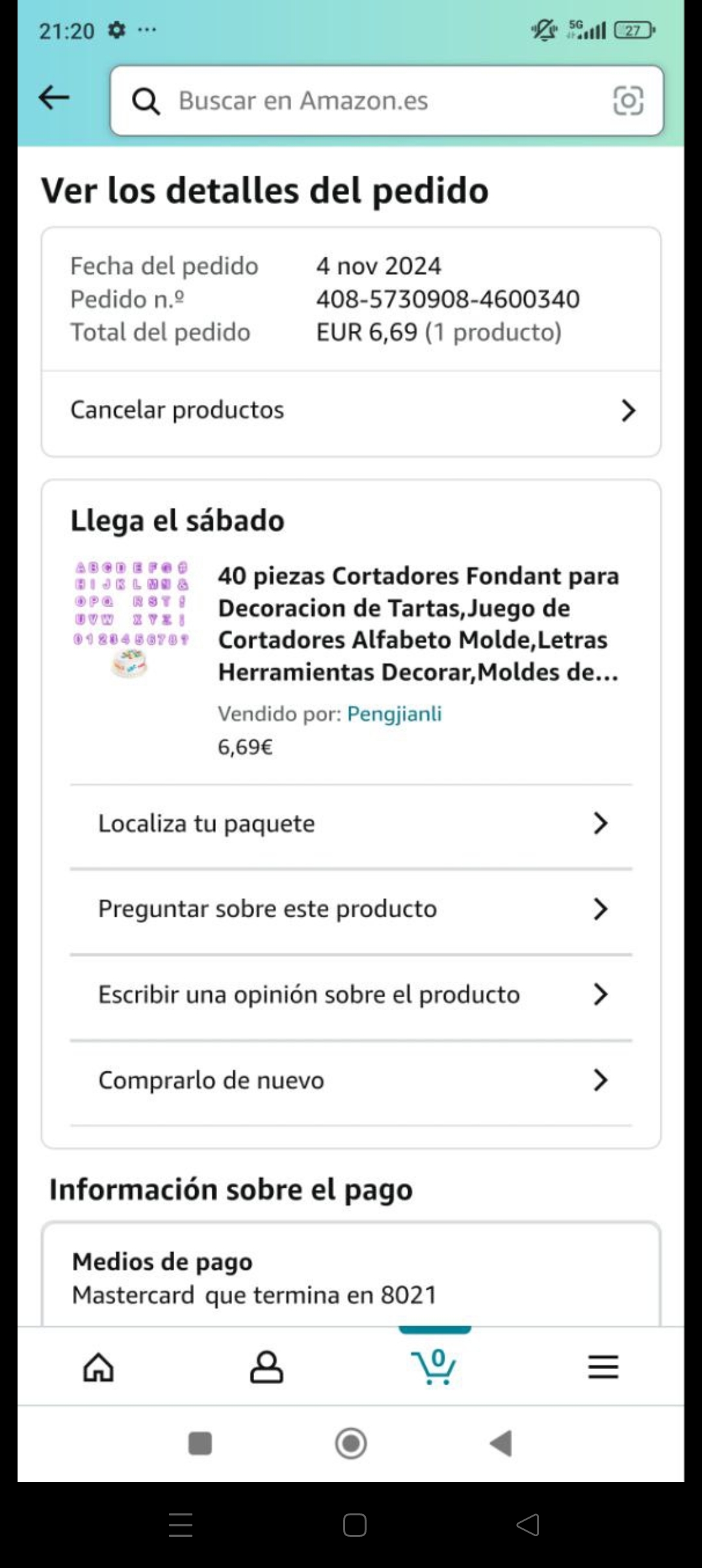The image size is (702, 1568).
Task: Open Preguntar sobre este producto
Action: (351, 909)
